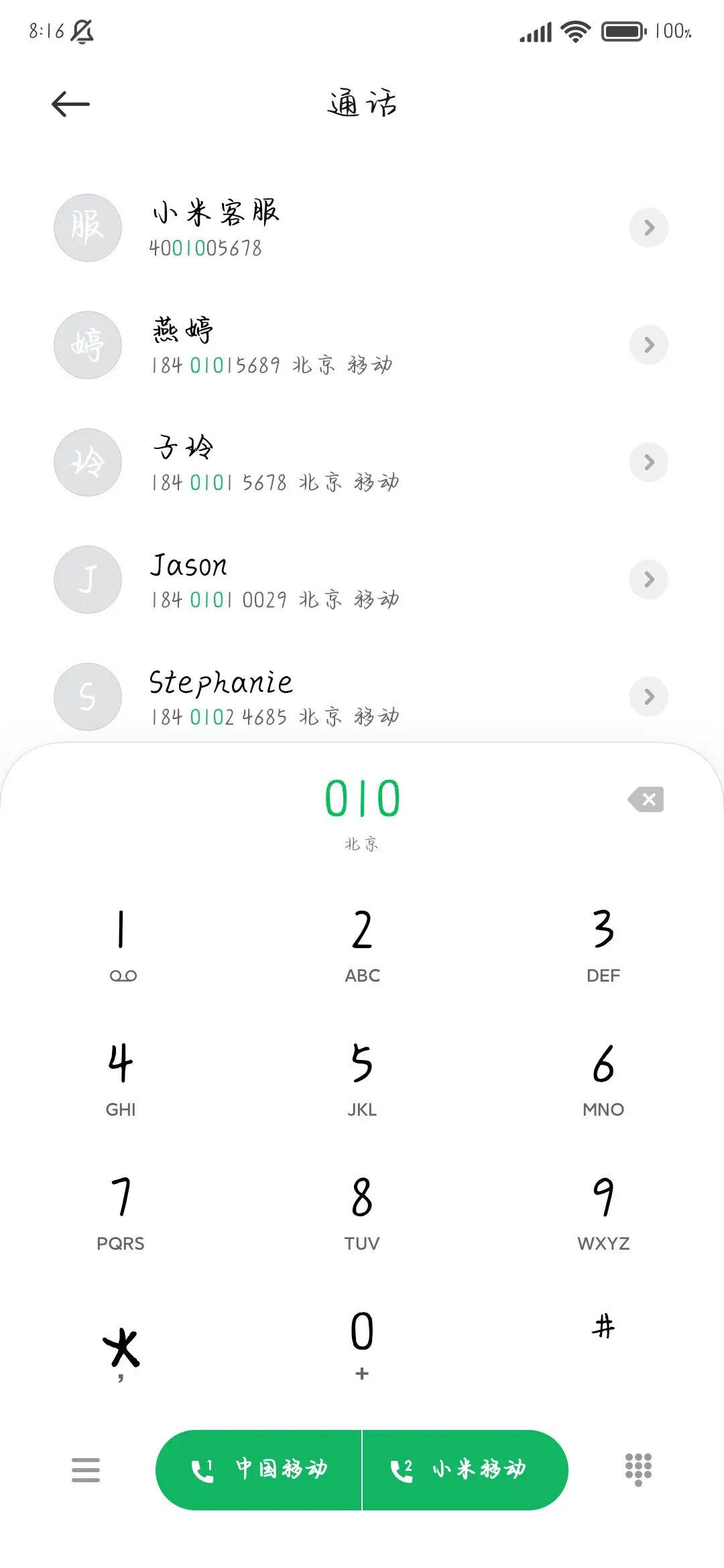Open Jason's call detail arrow
This screenshot has width=724, height=1568.
point(648,580)
